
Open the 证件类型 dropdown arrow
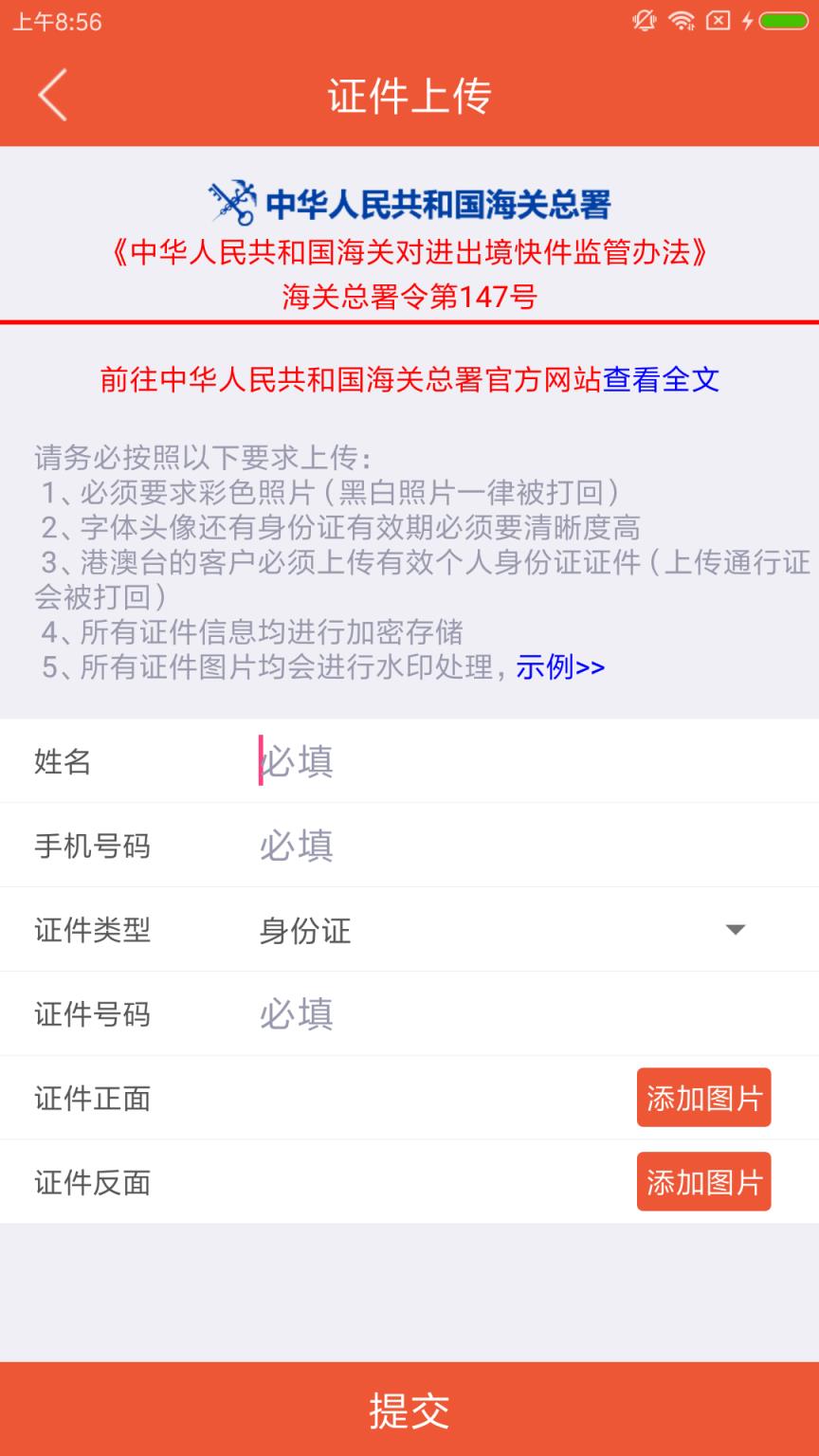pos(734,931)
